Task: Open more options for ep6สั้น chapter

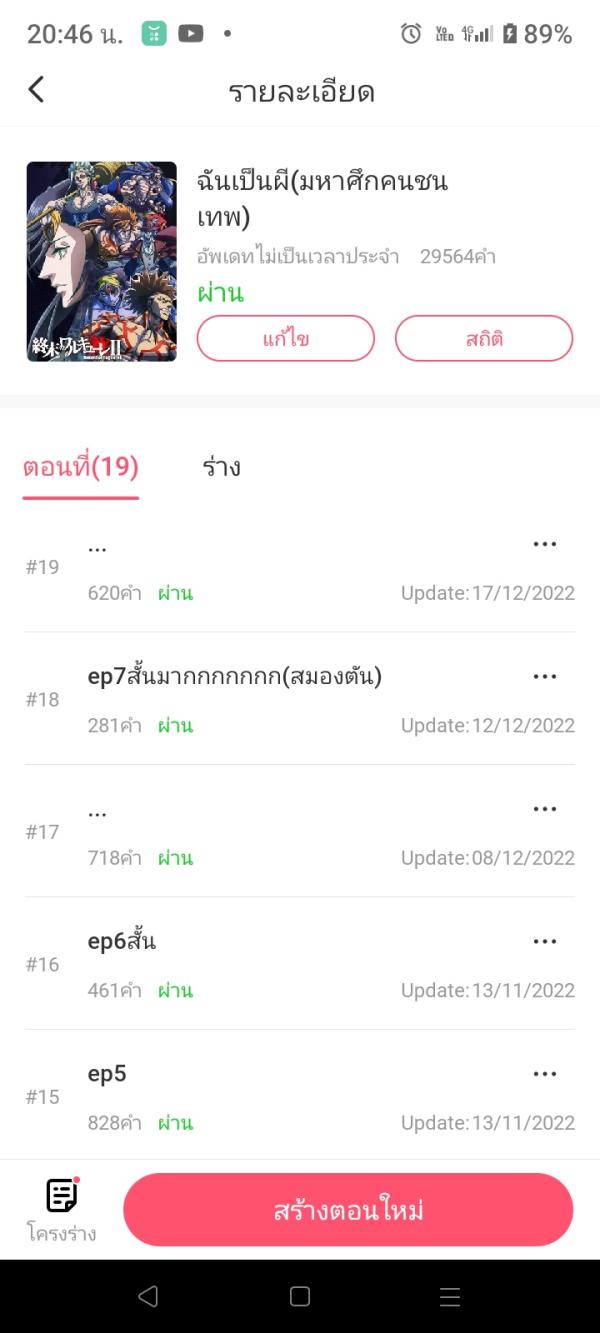Action: coord(544,942)
